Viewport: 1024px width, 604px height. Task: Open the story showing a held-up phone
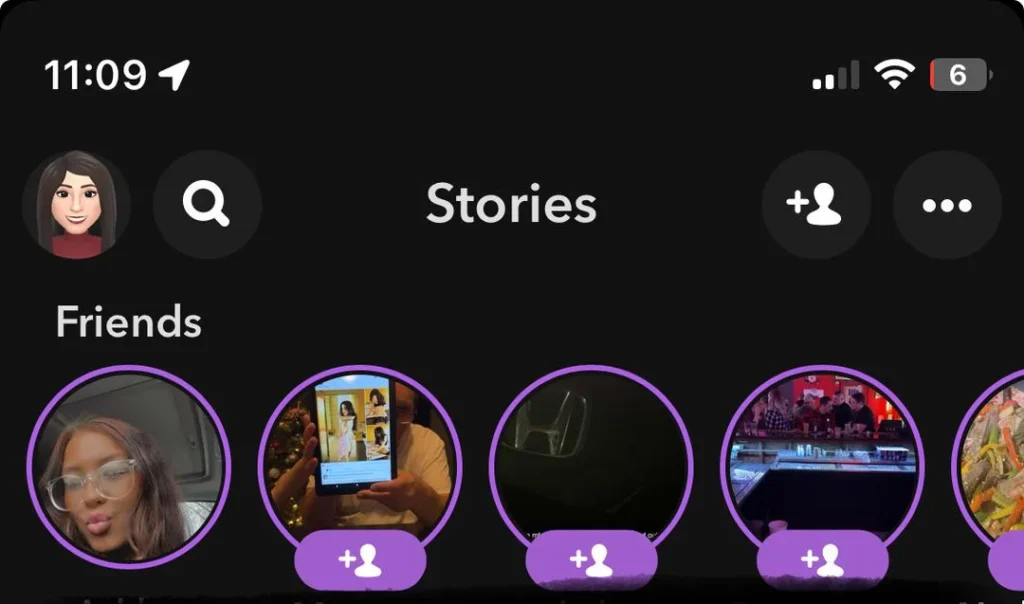[x=359, y=450]
